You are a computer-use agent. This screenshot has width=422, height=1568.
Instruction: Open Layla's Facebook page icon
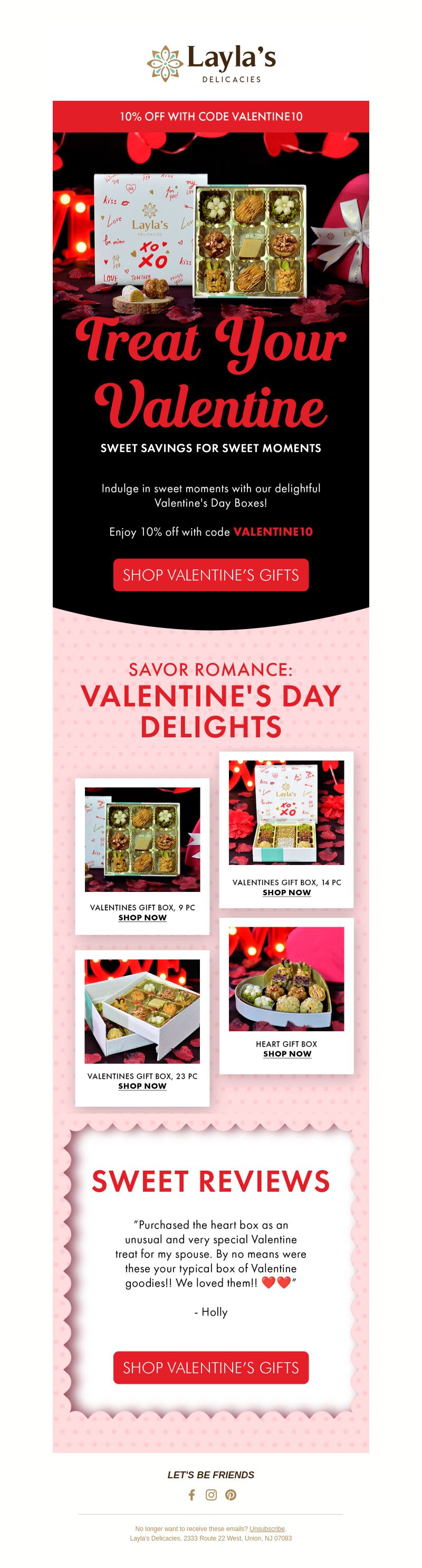(191, 1495)
